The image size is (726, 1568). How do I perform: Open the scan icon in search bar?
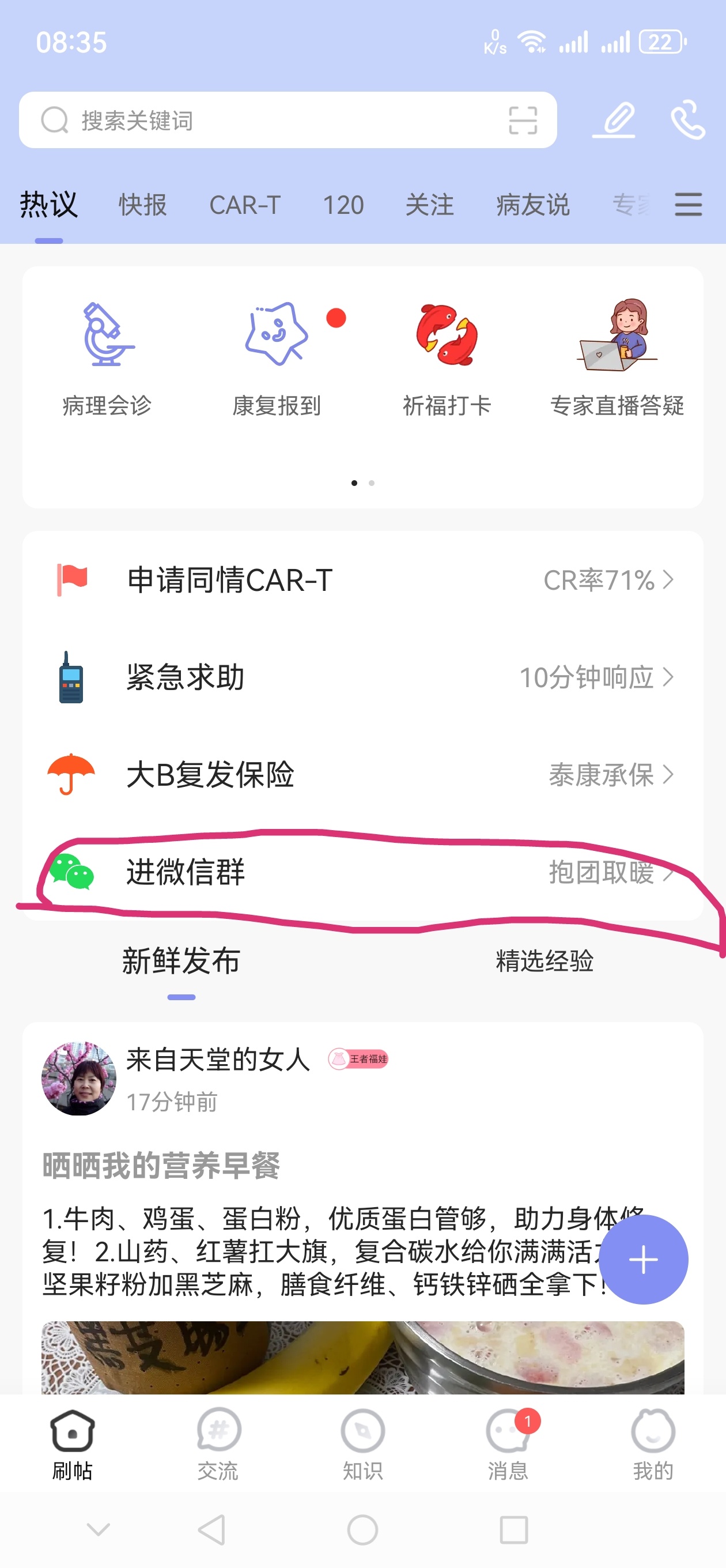pos(522,120)
